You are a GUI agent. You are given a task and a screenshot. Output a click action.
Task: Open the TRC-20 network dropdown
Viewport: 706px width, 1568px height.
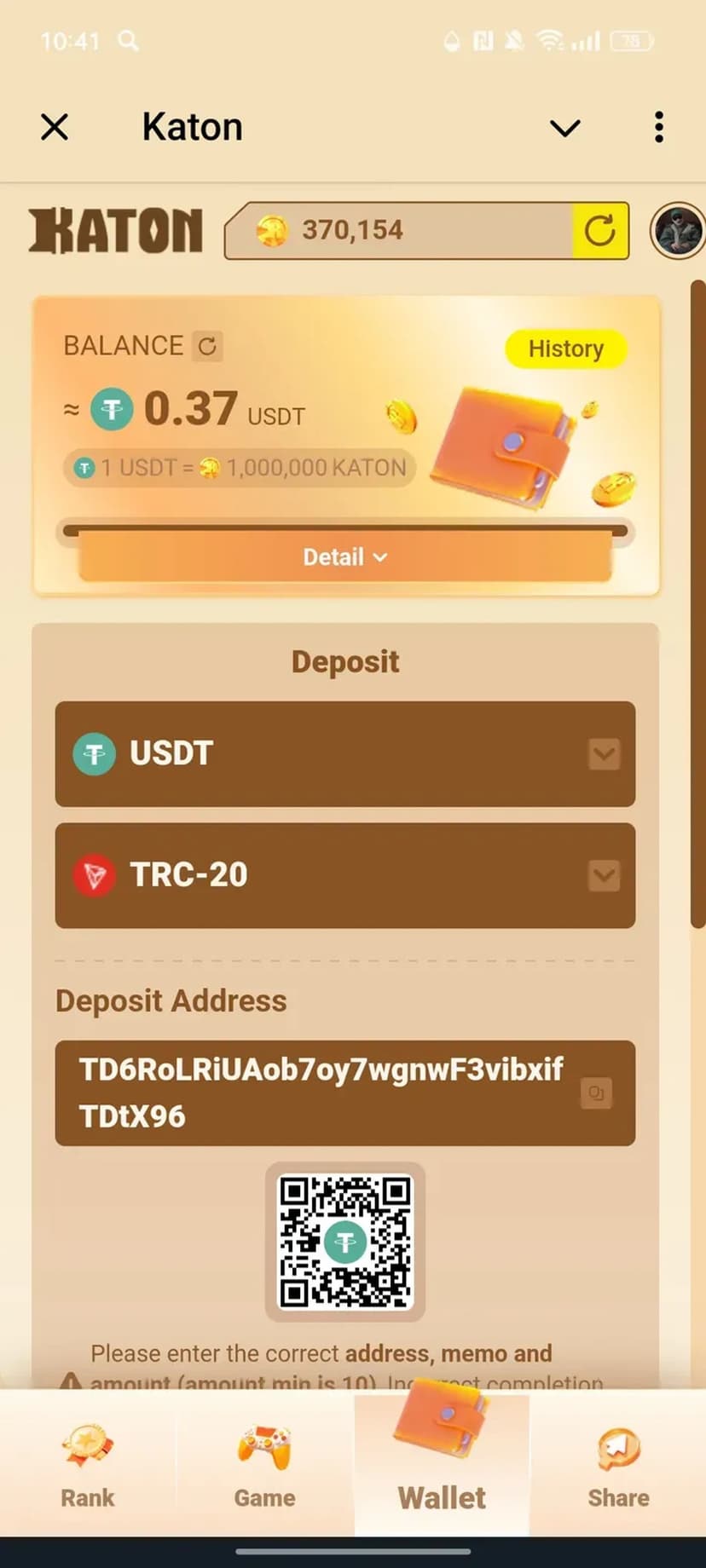click(604, 875)
